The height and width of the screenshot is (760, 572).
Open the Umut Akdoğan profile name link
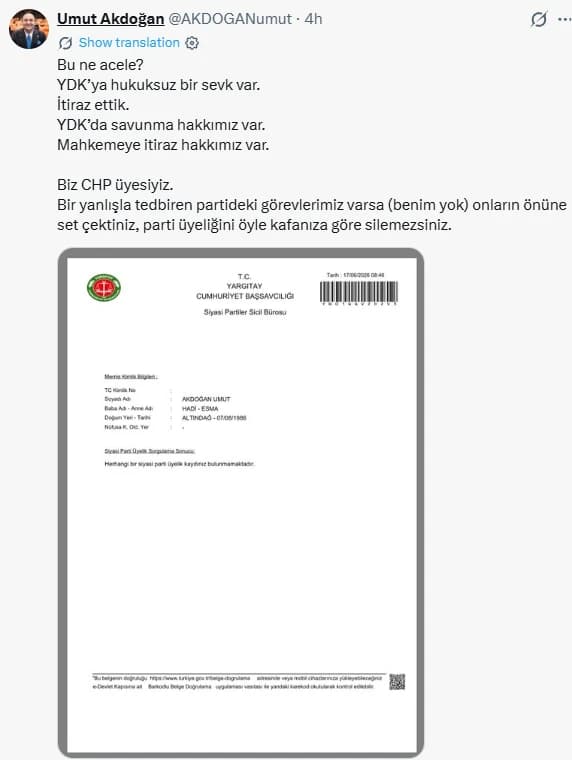[111, 19]
